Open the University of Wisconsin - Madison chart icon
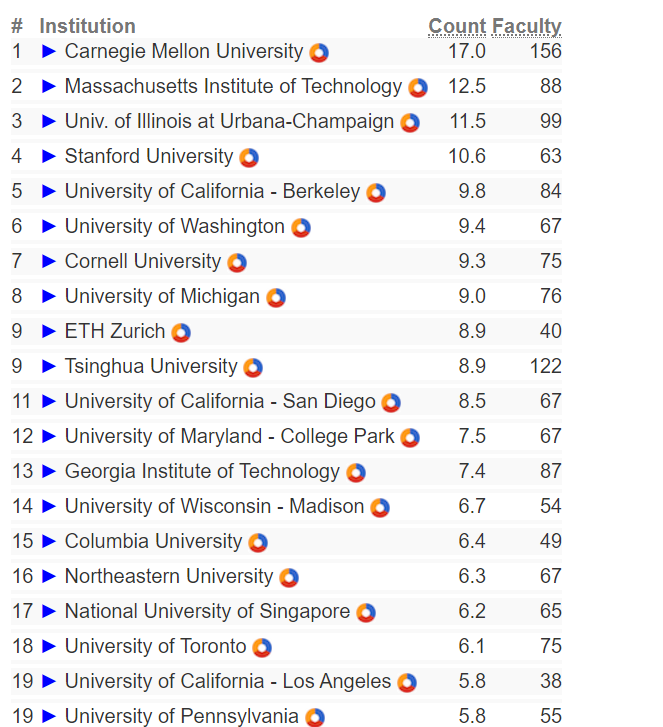 (x=380, y=508)
